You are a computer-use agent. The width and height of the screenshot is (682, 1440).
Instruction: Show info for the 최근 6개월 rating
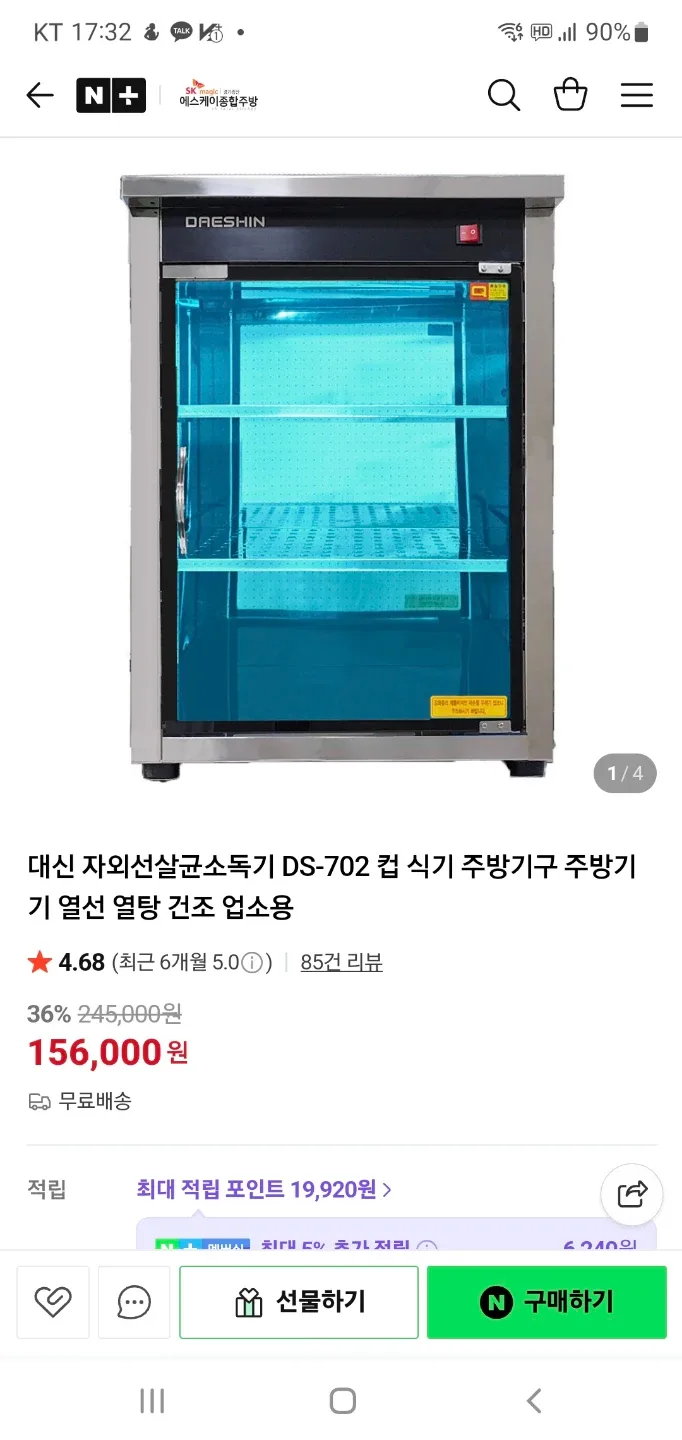coord(253,963)
